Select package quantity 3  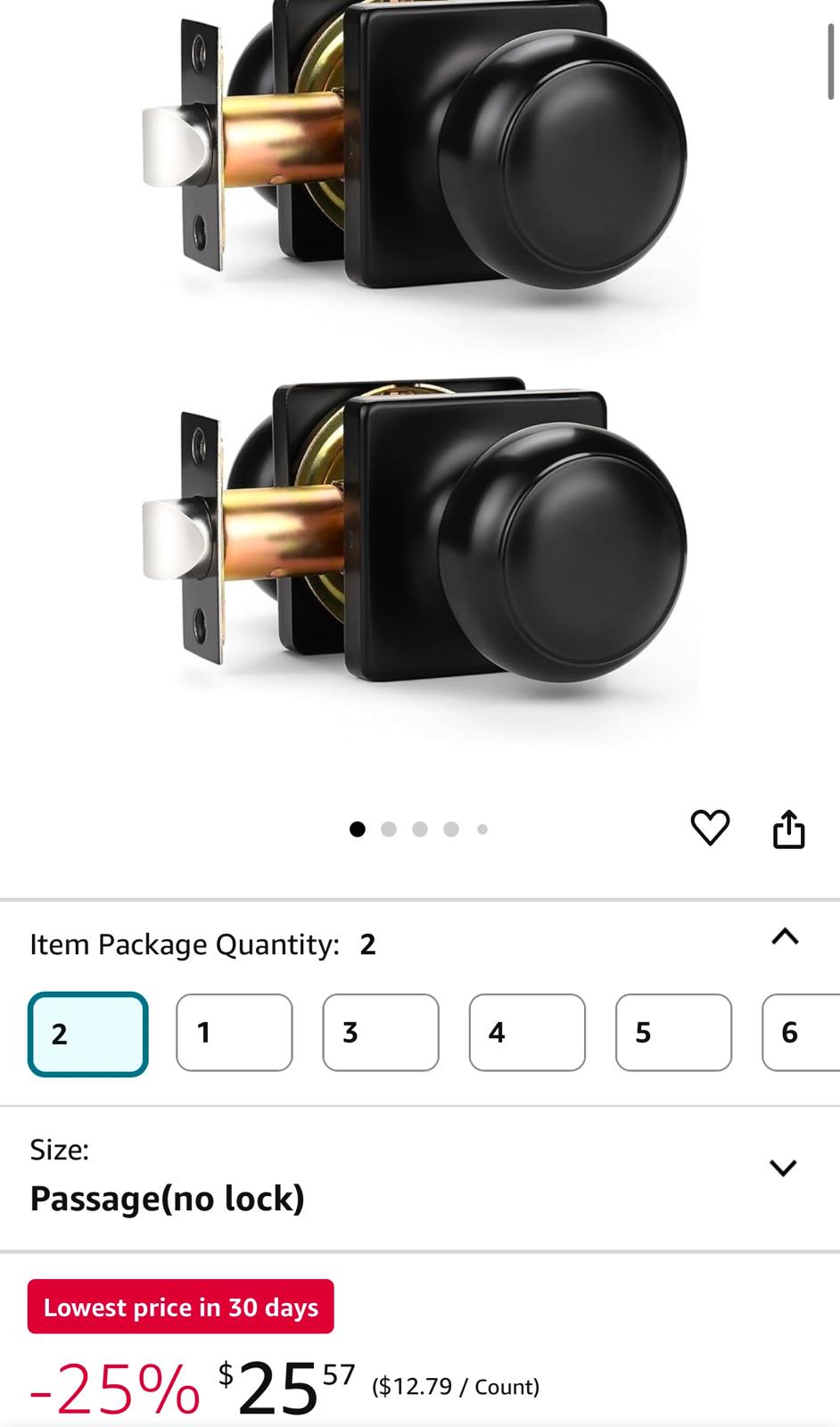pyautogui.click(x=380, y=1032)
